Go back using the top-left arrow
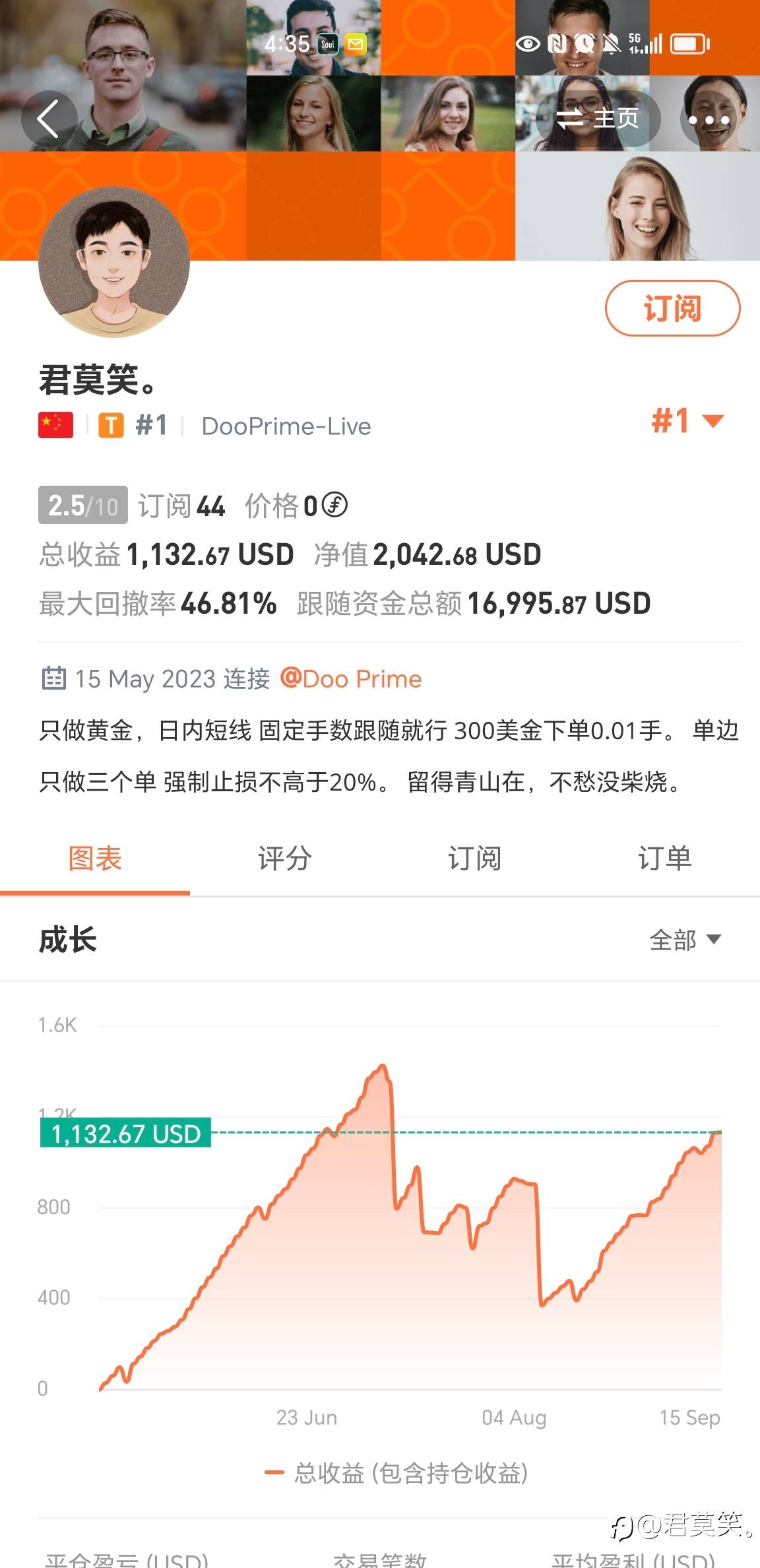Image resolution: width=760 pixels, height=1568 pixels. coord(48,119)
